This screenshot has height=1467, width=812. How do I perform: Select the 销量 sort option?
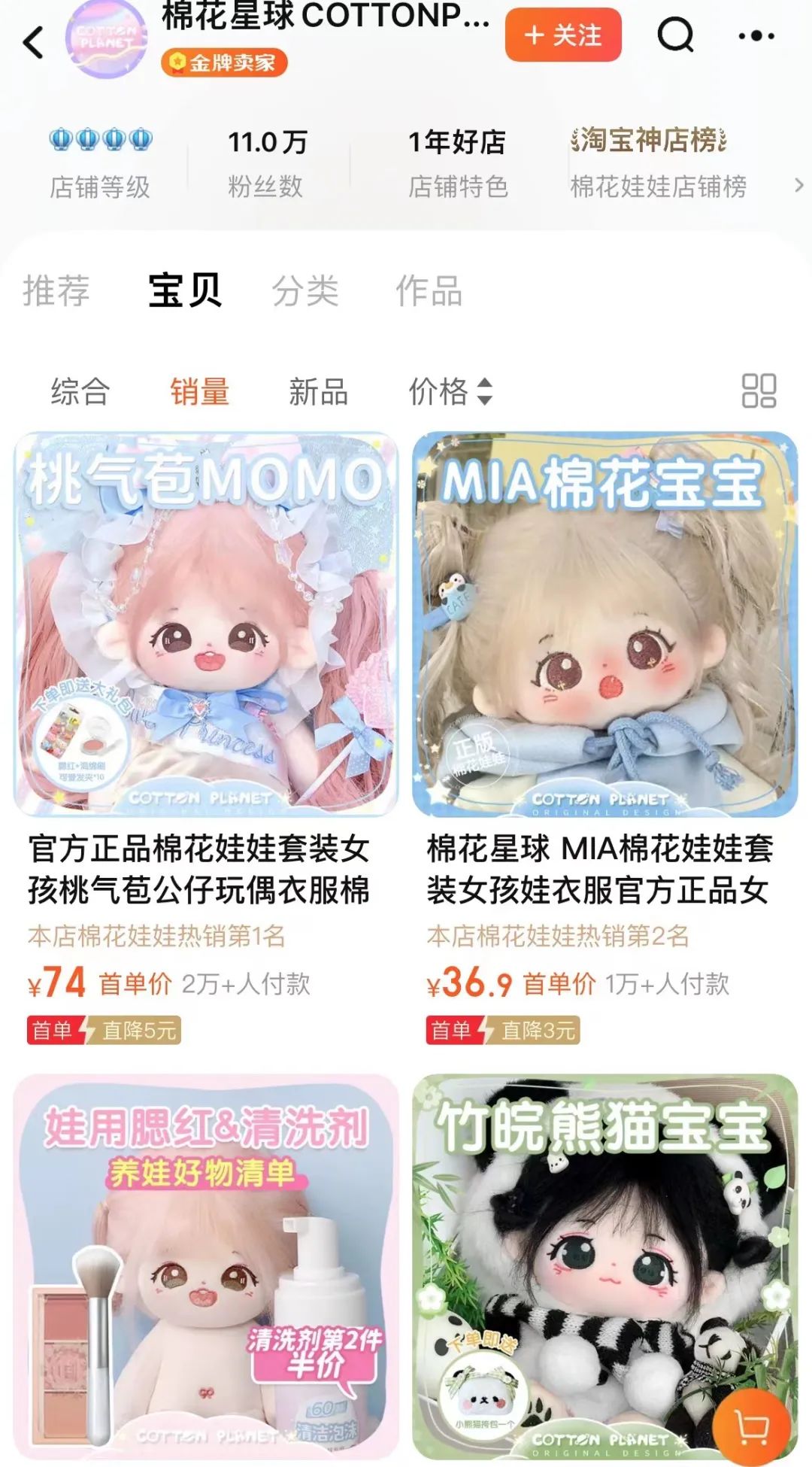(199, 391)
